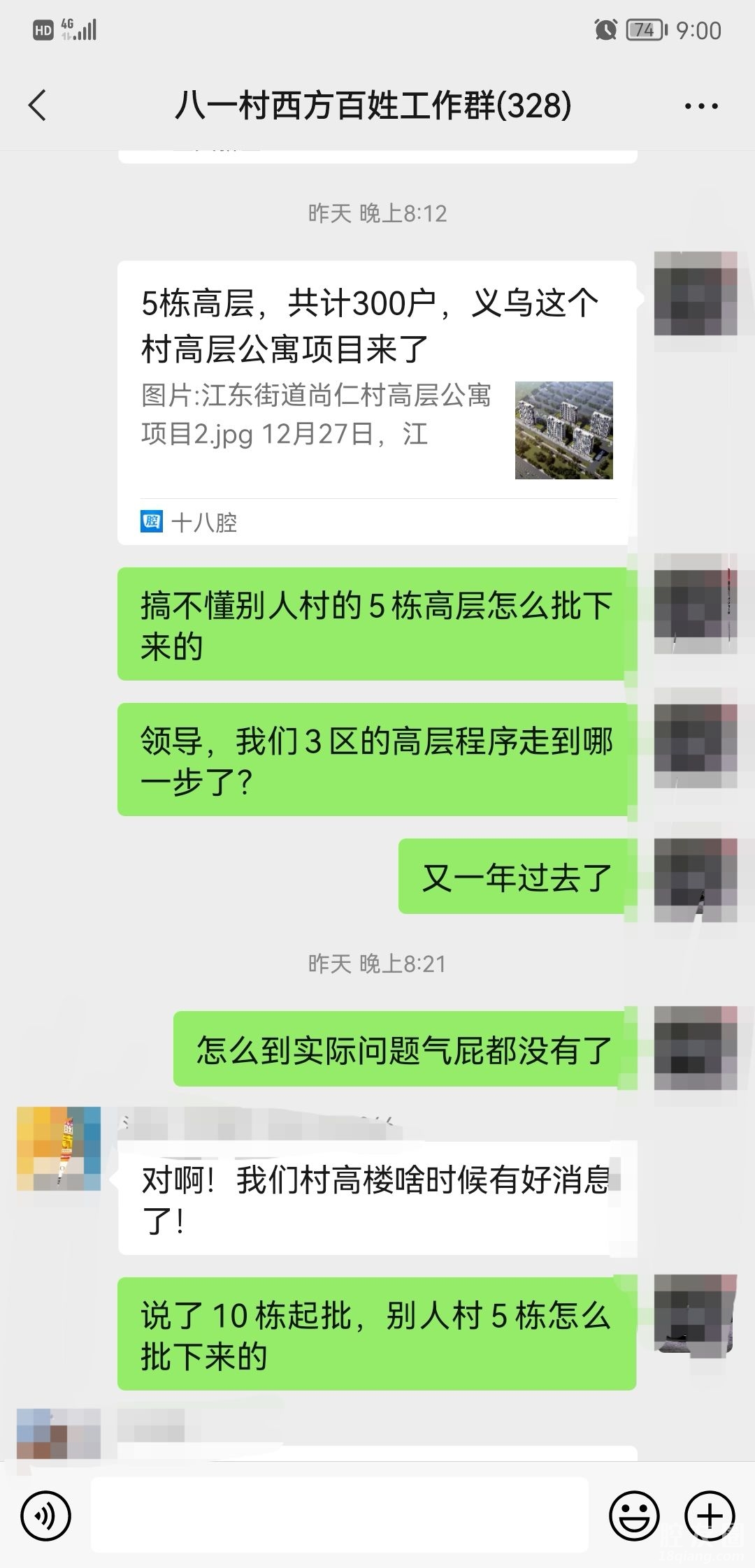This screenshot has width=755, height=1568.
Task: Switch to voice message input
Action: [x=46, y=1517]
